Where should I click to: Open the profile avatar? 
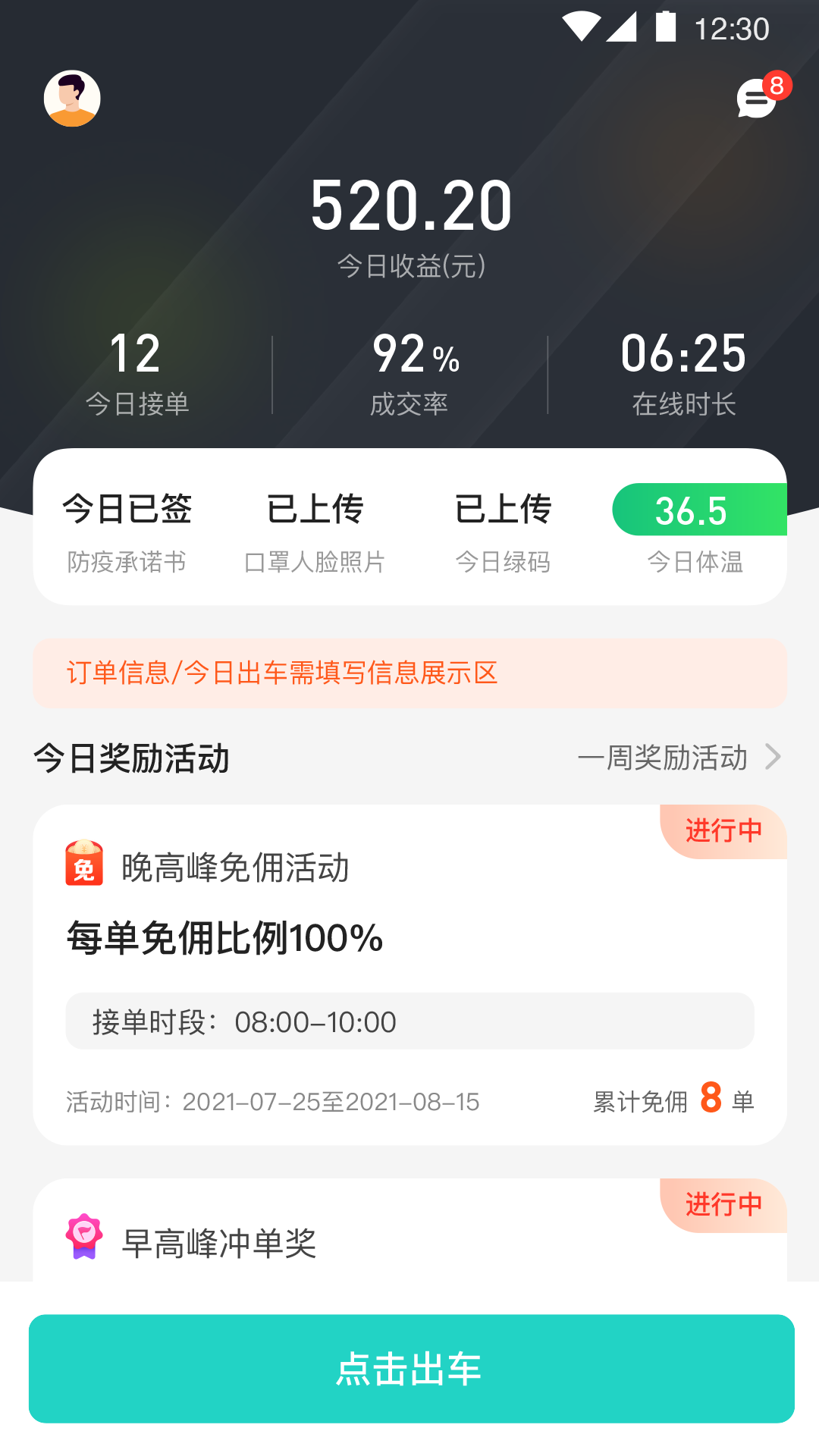[x=72, y=99]
